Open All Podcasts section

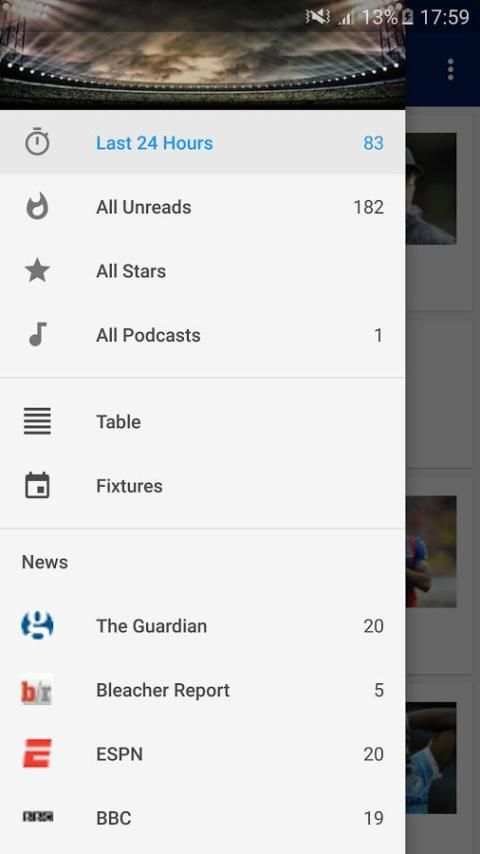203,336
